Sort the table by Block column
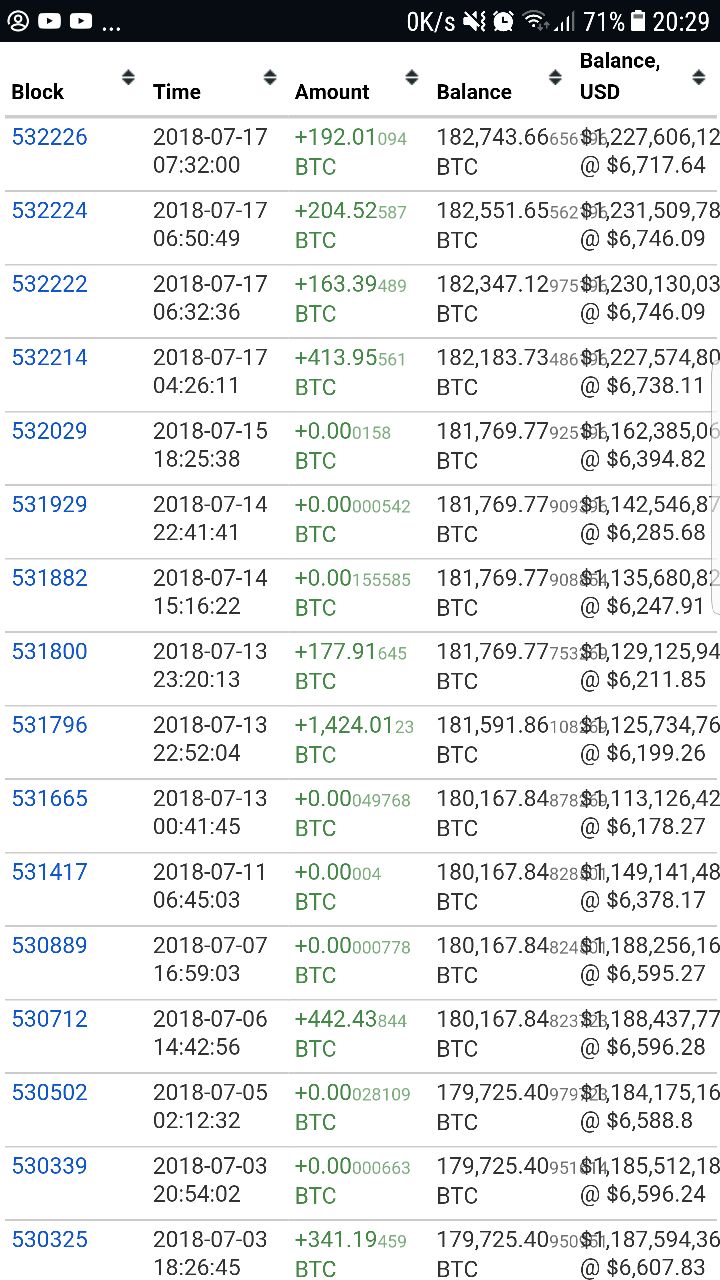Viewport: 720px width, 1280px height. (x=72, y=79)
